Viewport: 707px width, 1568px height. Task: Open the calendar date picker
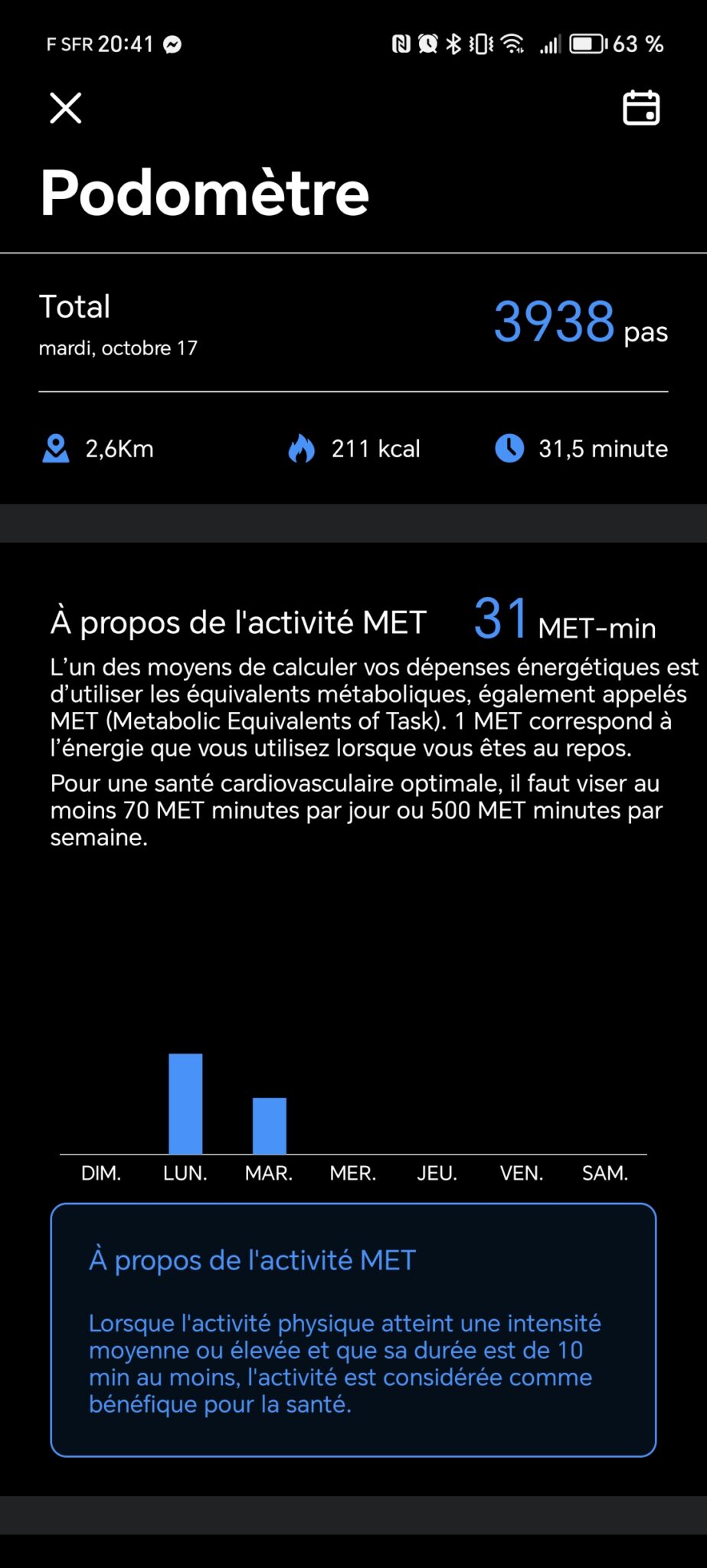point(640,108)
